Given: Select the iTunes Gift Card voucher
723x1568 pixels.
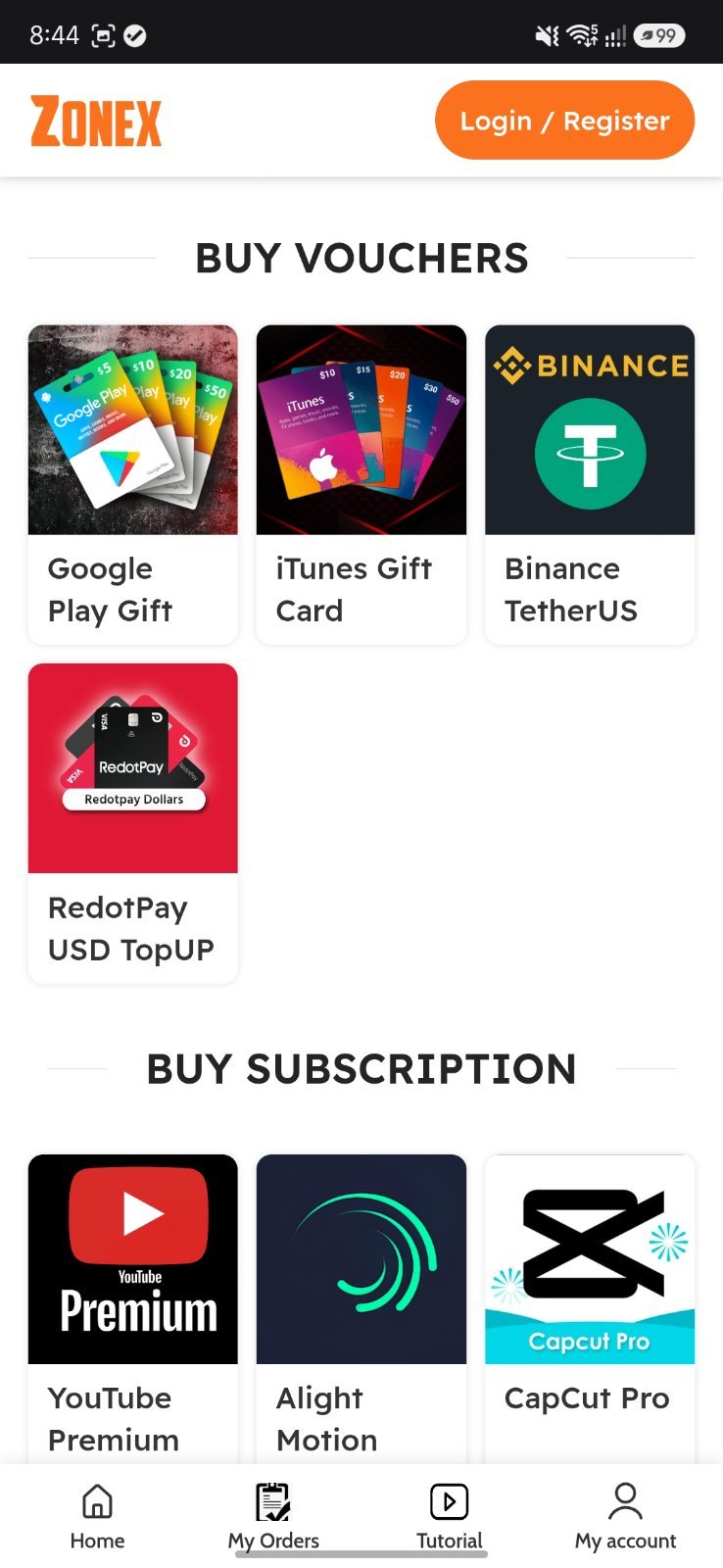Looking at the screenshot, I should [x=361, y=485].
